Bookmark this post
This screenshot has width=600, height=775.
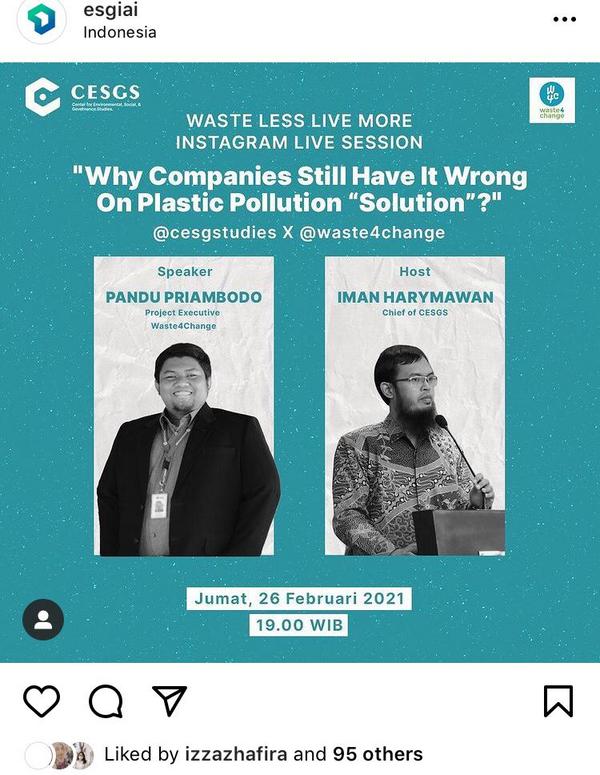[x=558, y=701]
